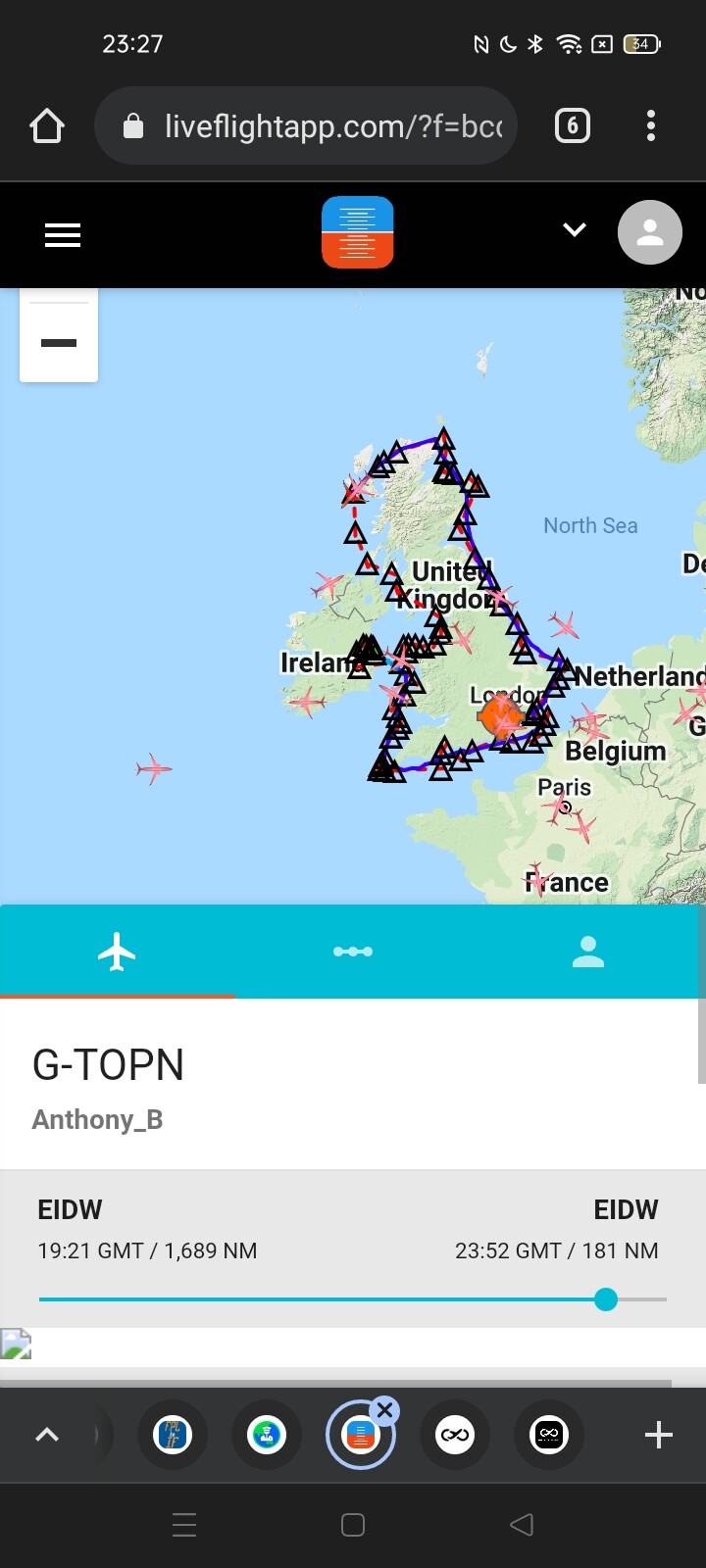Screen dimensions: 706x1568
Task: Expand the bottom tab strip
Action: pyautogui.click(x=47, y=1435)
